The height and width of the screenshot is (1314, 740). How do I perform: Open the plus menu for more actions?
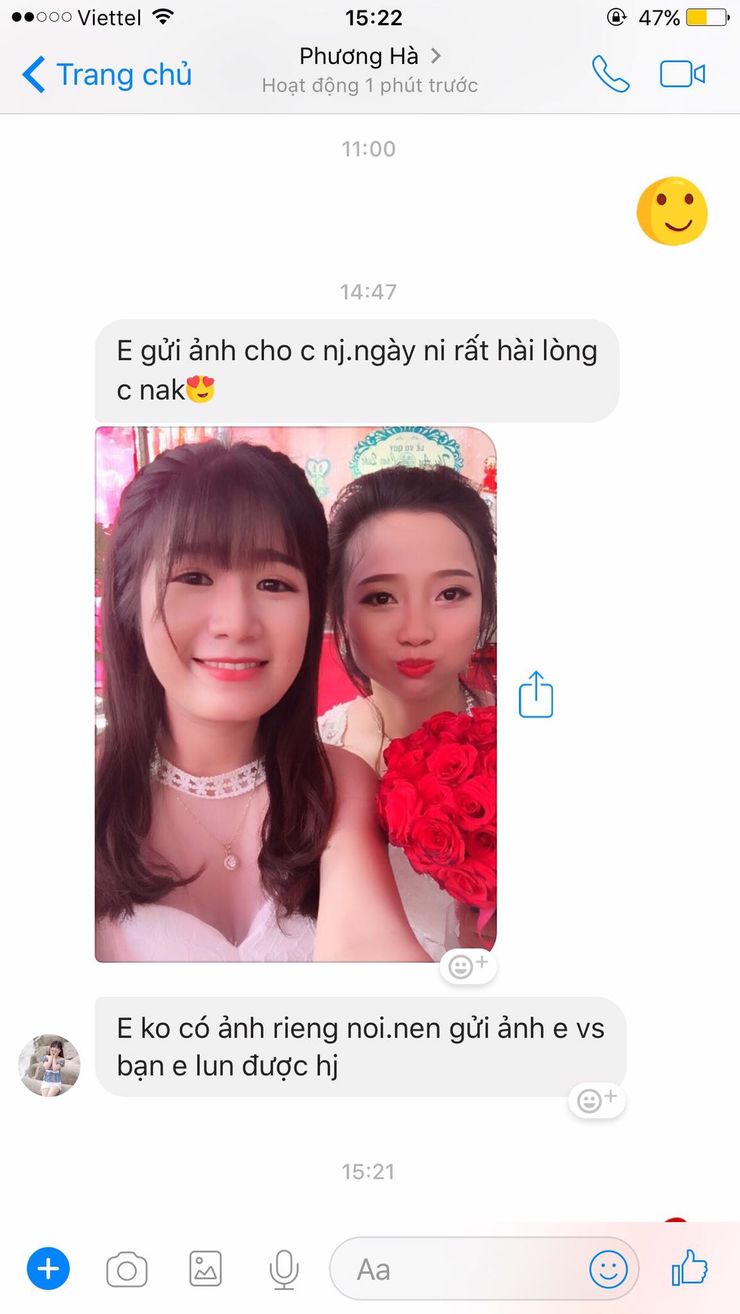48,1269
